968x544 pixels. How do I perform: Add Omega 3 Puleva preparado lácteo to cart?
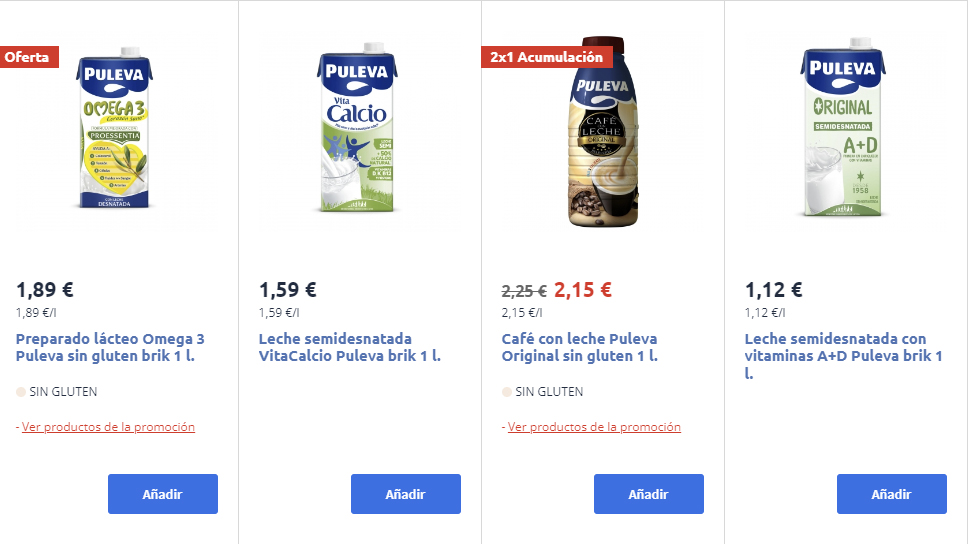coord(162,494)
